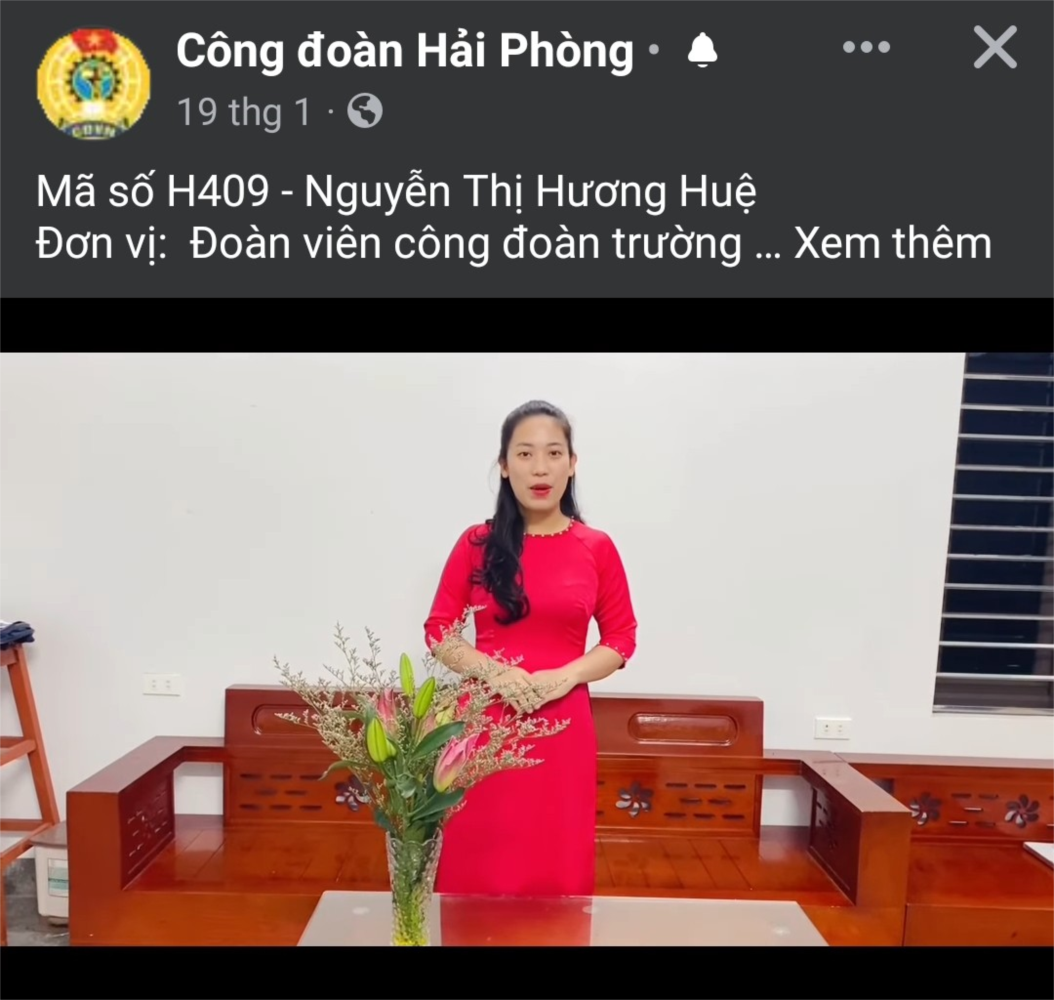Tap the video to show playback controls
Viewport: 1054px width, 1000px height.
tap(527, 650)
